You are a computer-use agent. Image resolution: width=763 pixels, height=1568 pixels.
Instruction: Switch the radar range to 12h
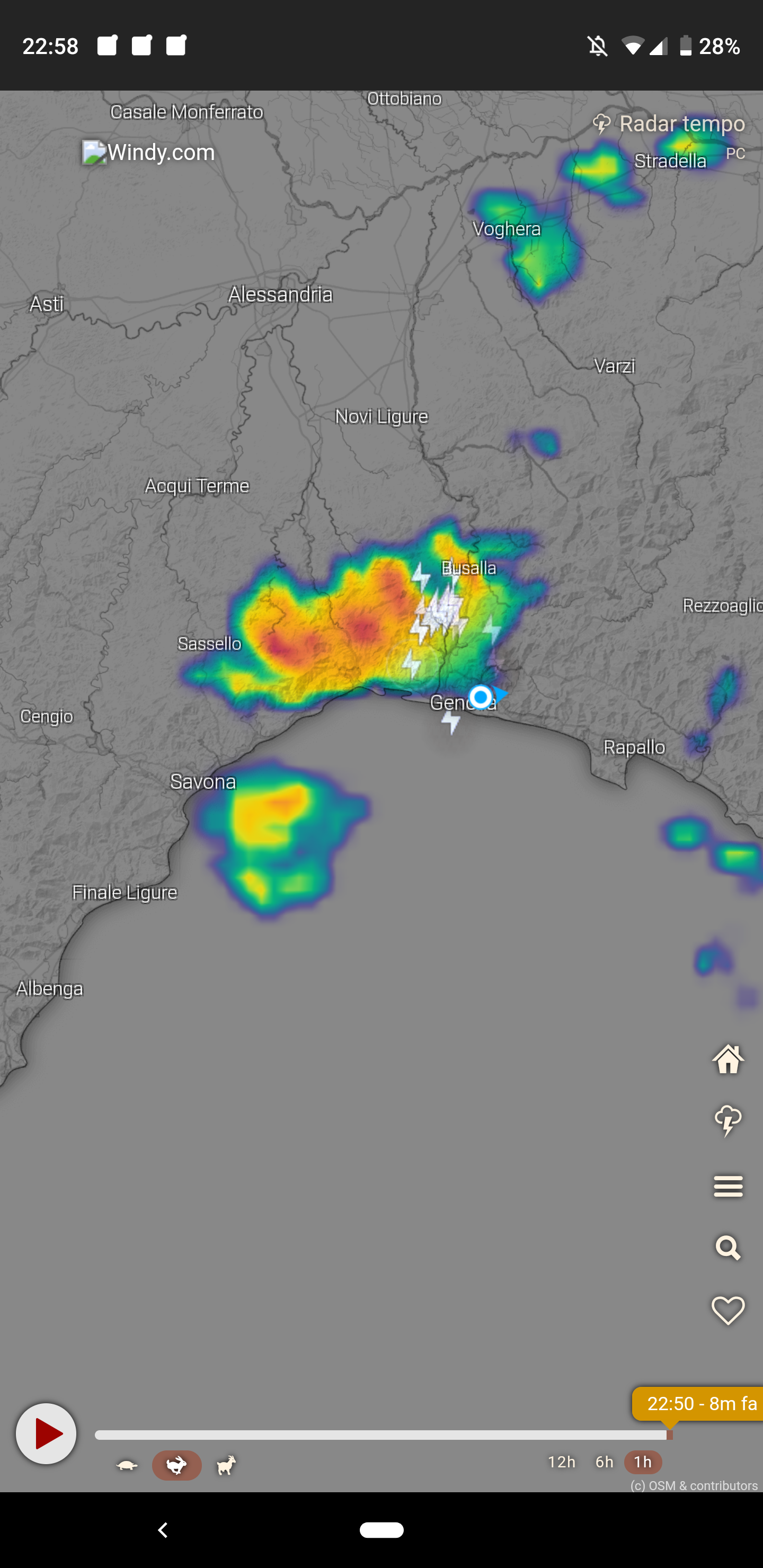pos(561,1462)
